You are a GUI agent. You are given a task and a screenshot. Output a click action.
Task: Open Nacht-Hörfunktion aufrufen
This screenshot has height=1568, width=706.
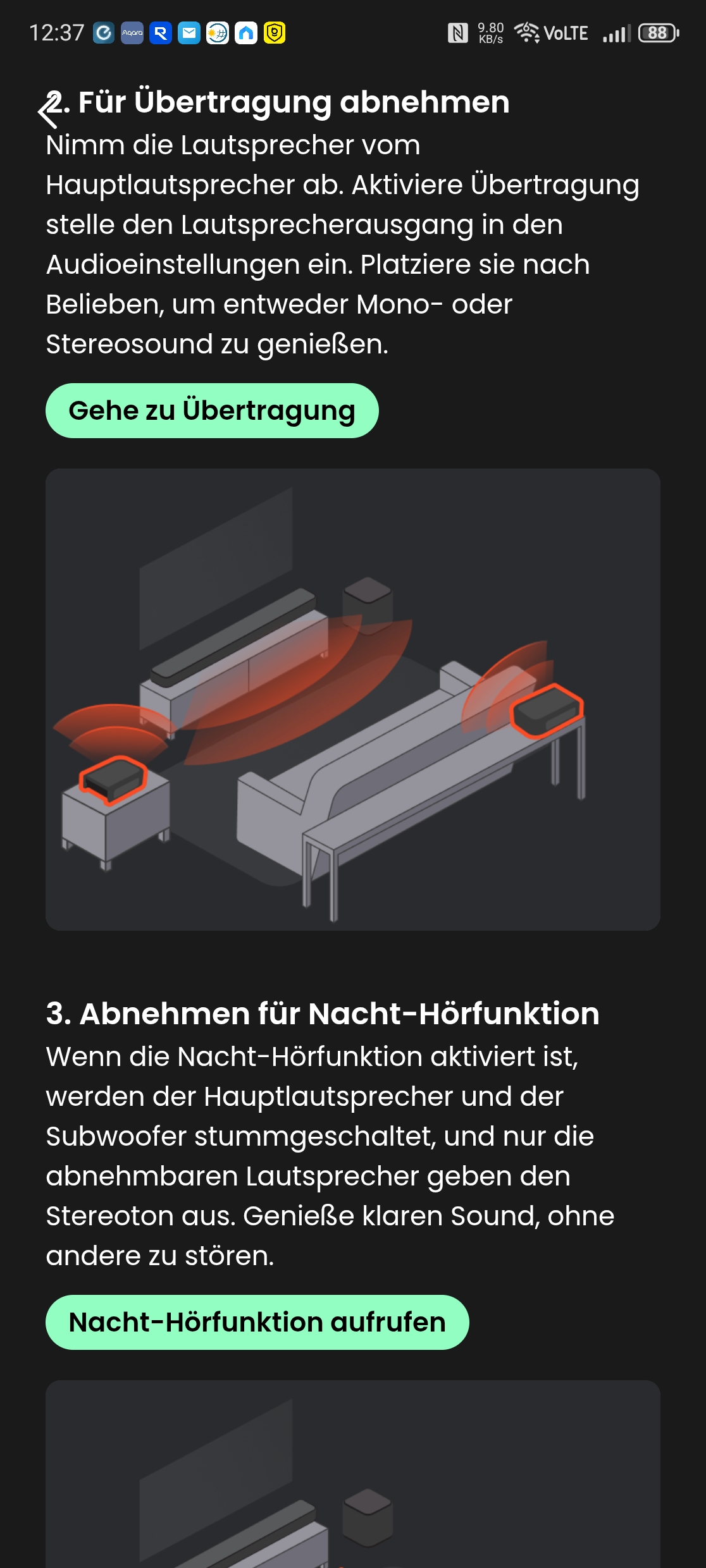pos(257,1322)
